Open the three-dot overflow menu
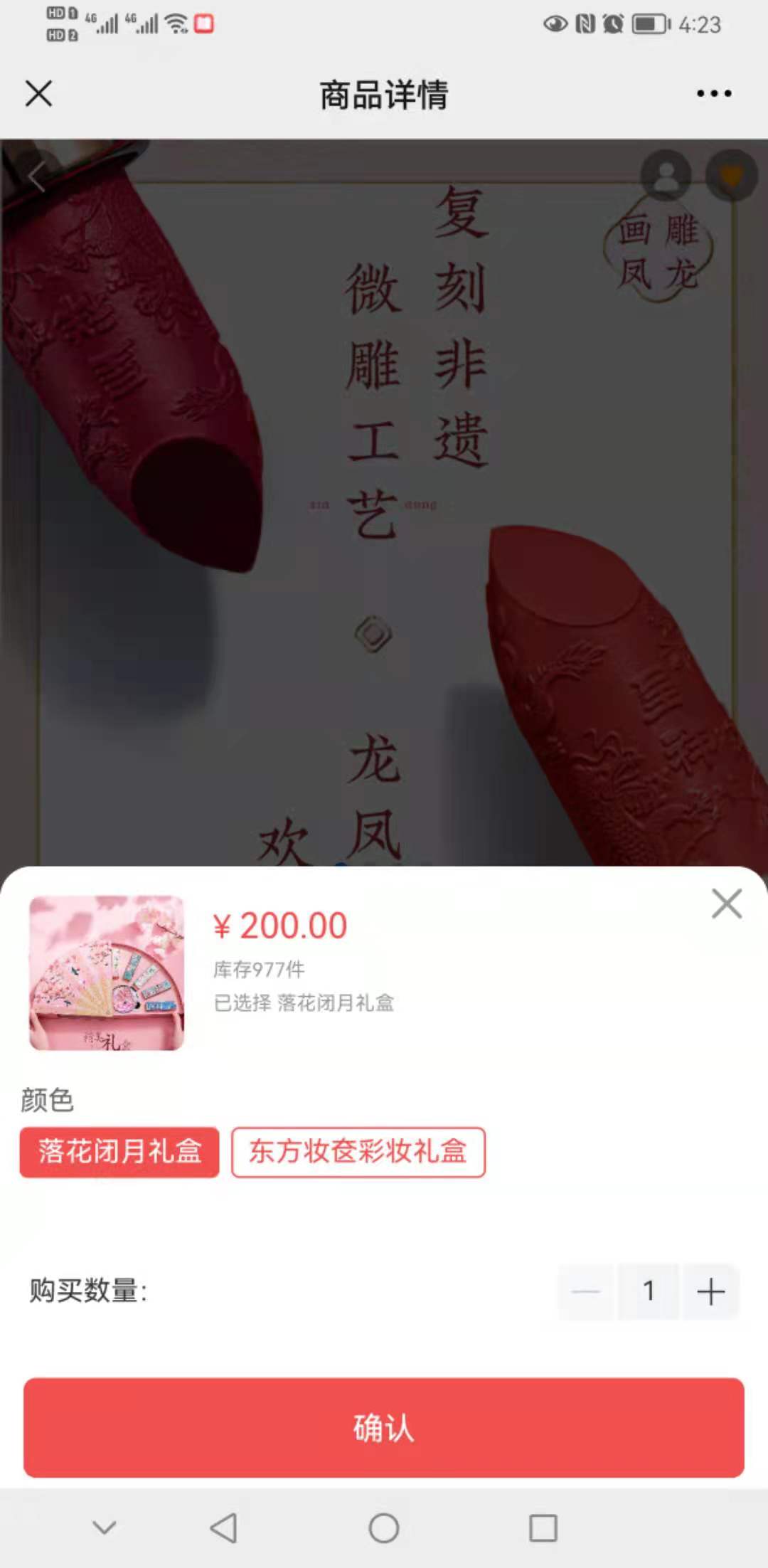The height and width of the screenshot is (1568, 768). (713, 93)
